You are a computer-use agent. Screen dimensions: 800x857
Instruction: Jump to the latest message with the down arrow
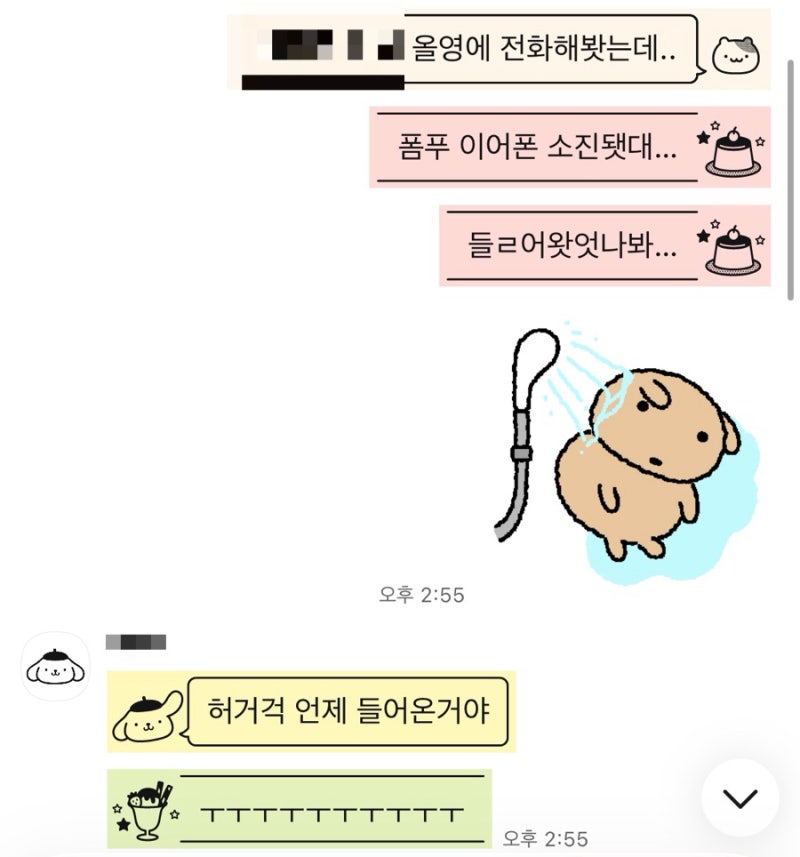click(740, 797)
